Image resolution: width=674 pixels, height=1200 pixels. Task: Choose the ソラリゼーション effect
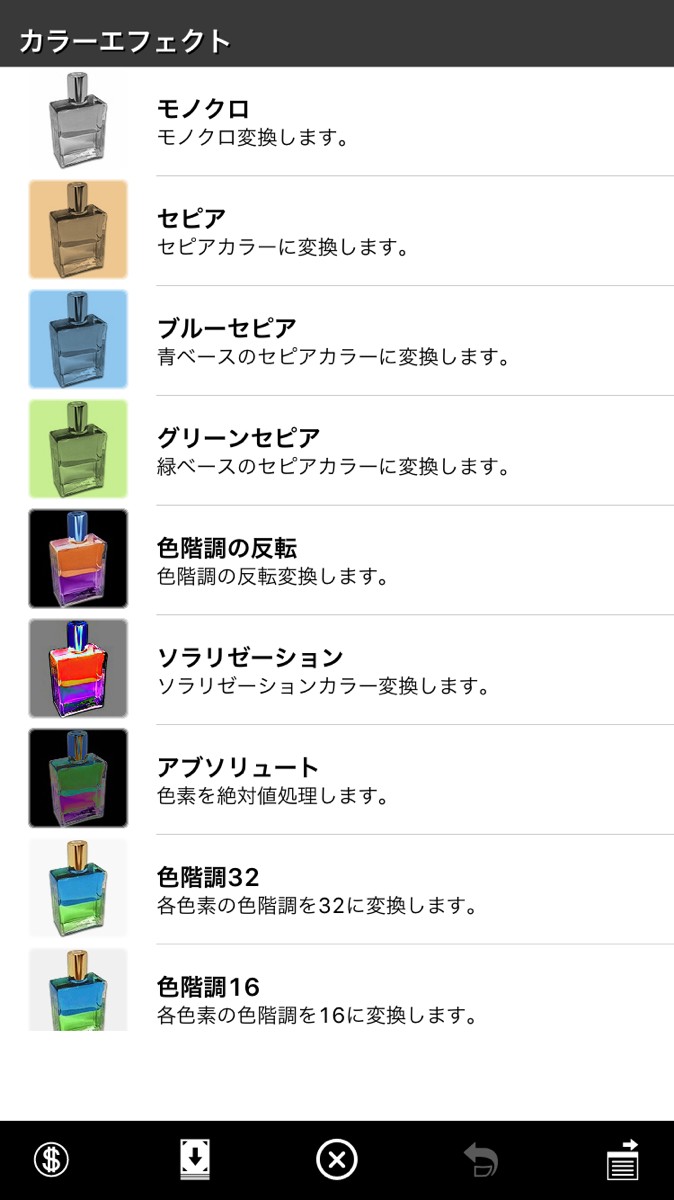point(337,671)
